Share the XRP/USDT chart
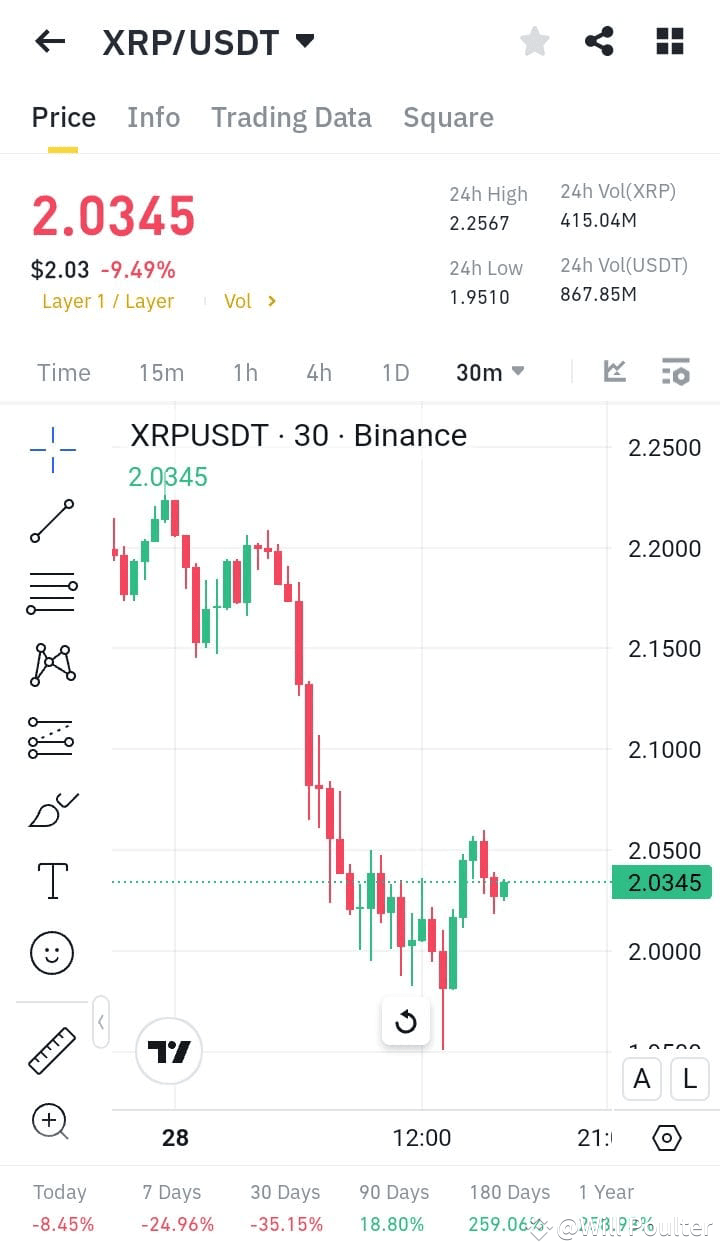This screenshot has height=1250, width=720. pos(600,40)
